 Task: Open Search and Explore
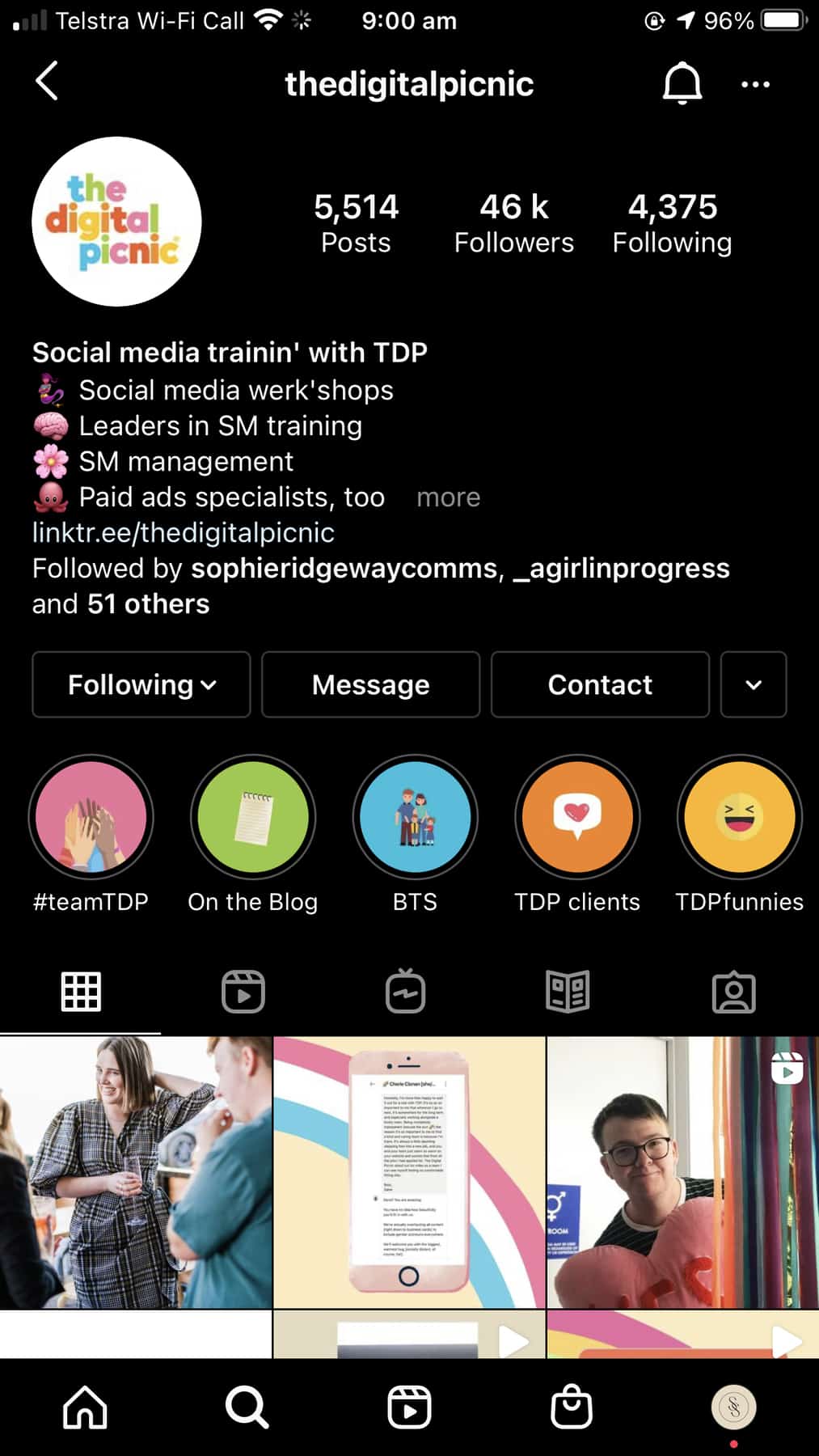(247, 1407)
